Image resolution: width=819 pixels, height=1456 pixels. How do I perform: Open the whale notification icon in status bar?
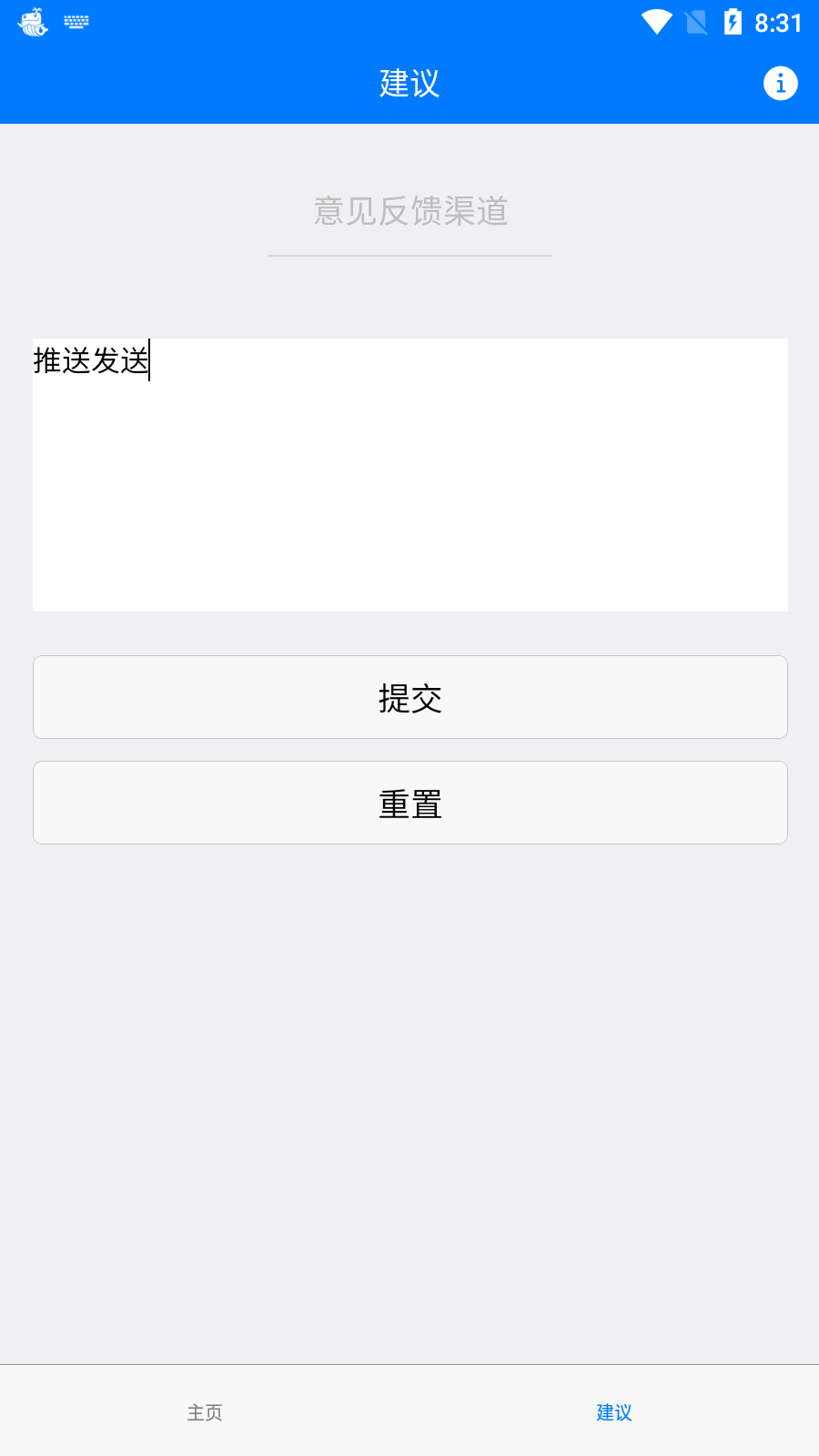[x=33, y=20]
